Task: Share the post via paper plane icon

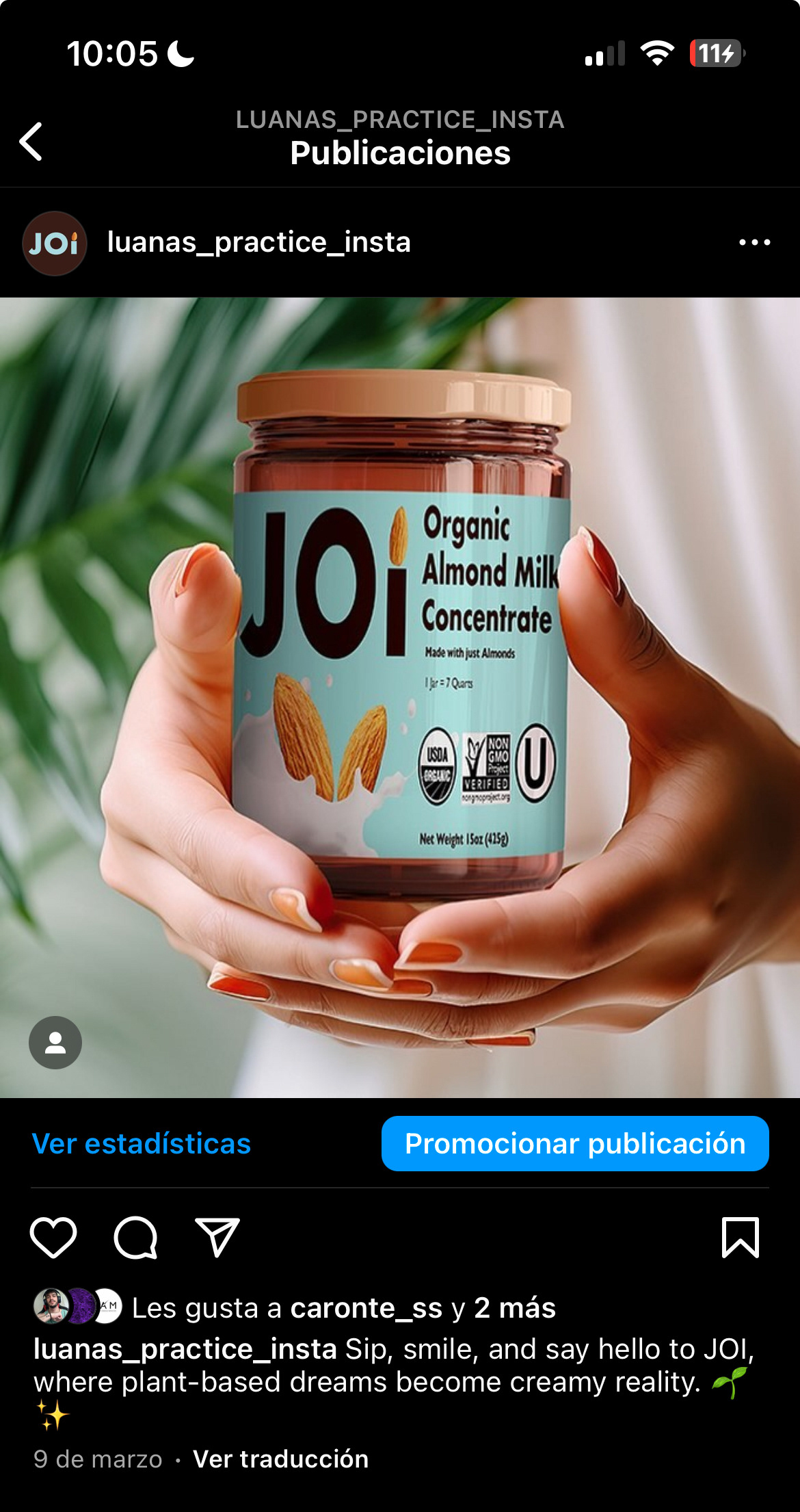Action: coord(217,1237)
